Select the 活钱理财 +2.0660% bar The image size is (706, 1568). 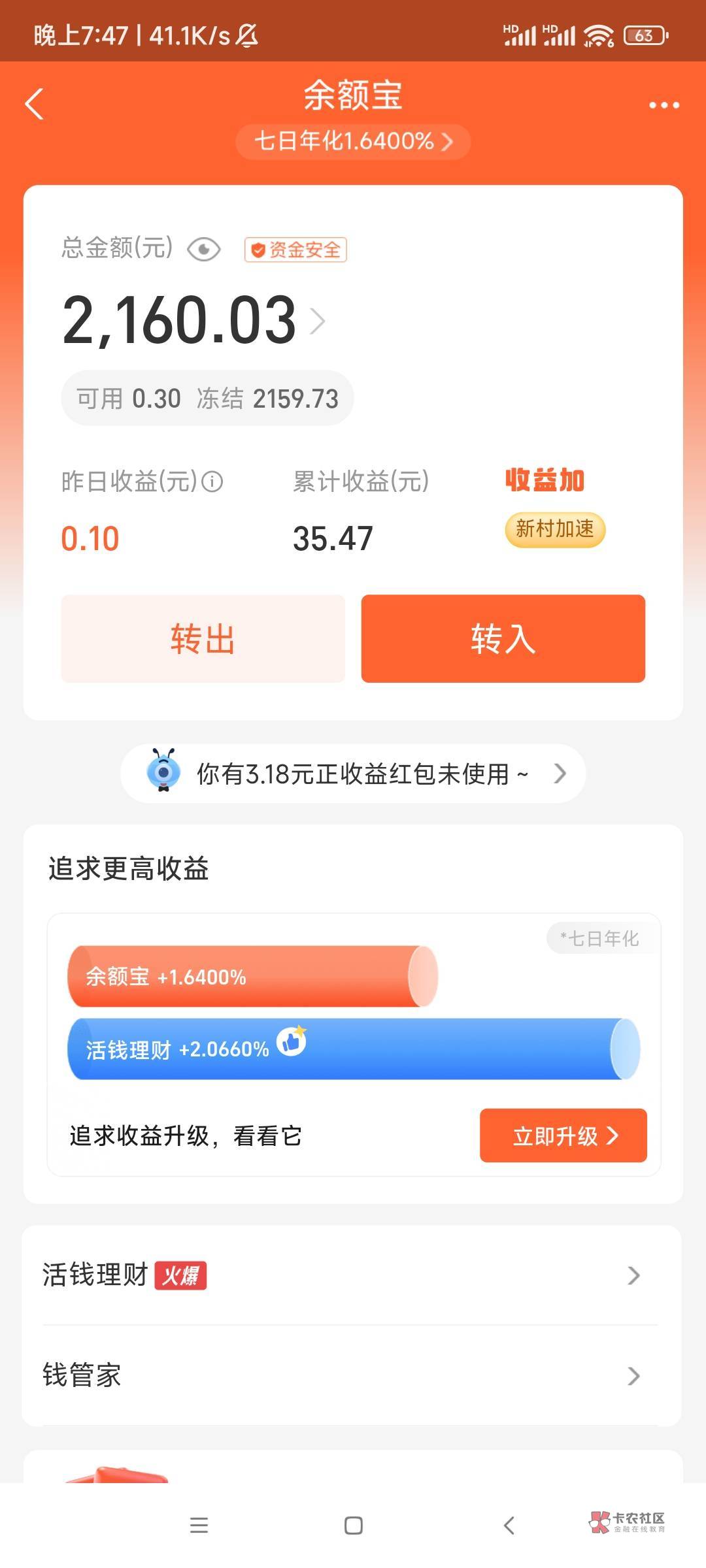point(354,1049)
